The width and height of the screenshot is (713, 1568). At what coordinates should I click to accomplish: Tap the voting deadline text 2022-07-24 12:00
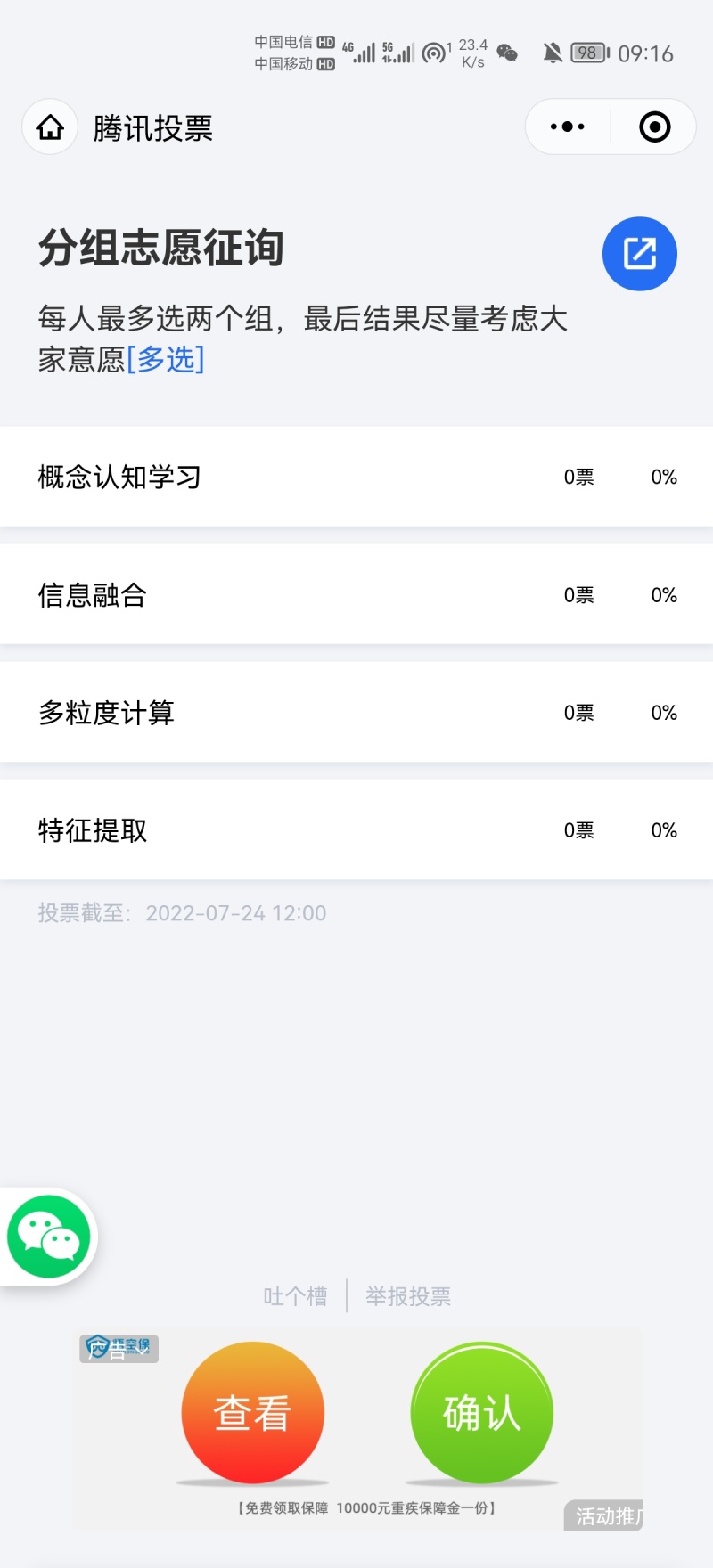(237, 912)
